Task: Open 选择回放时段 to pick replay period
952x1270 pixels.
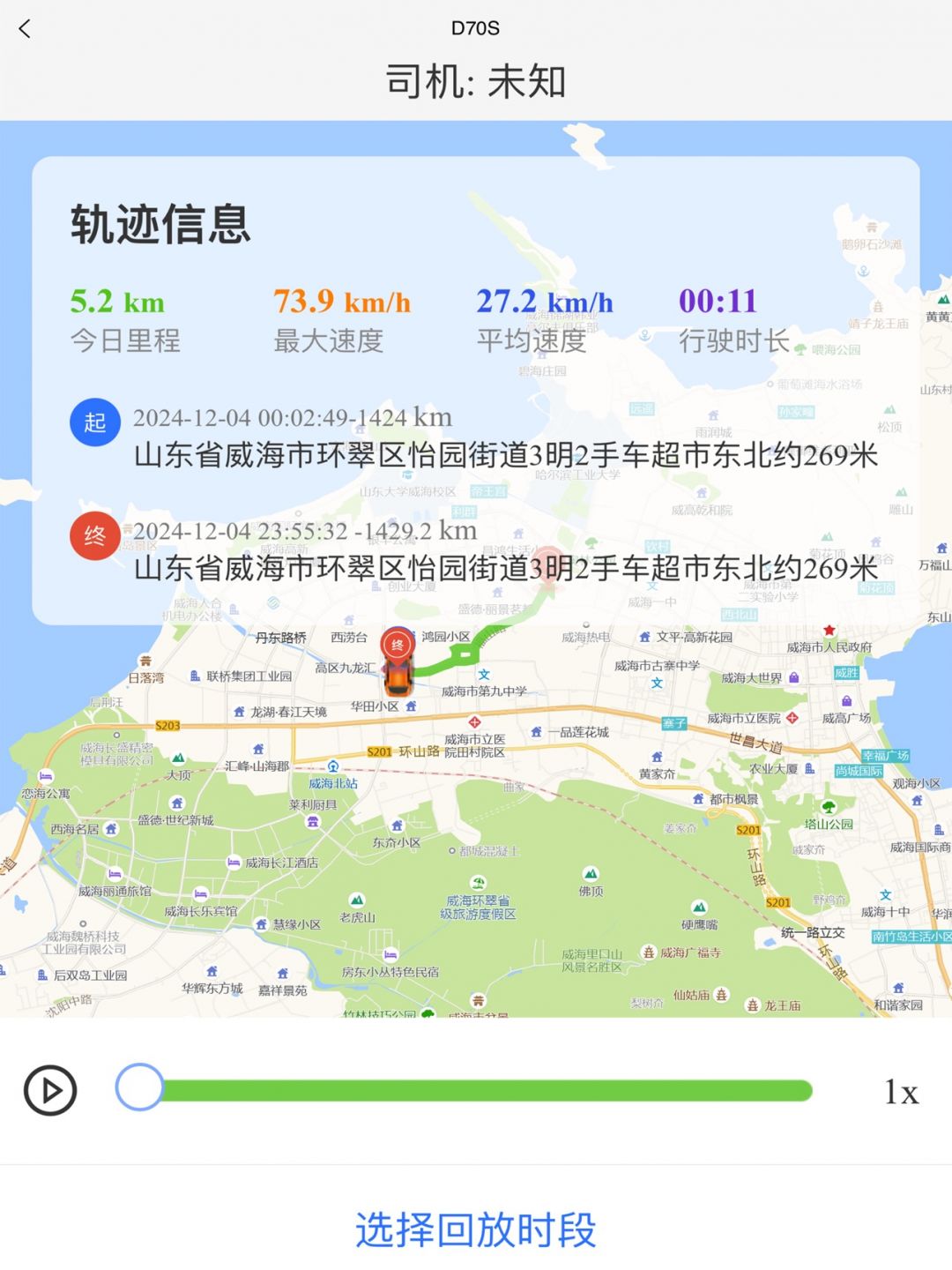Action: coord(476,1229)
